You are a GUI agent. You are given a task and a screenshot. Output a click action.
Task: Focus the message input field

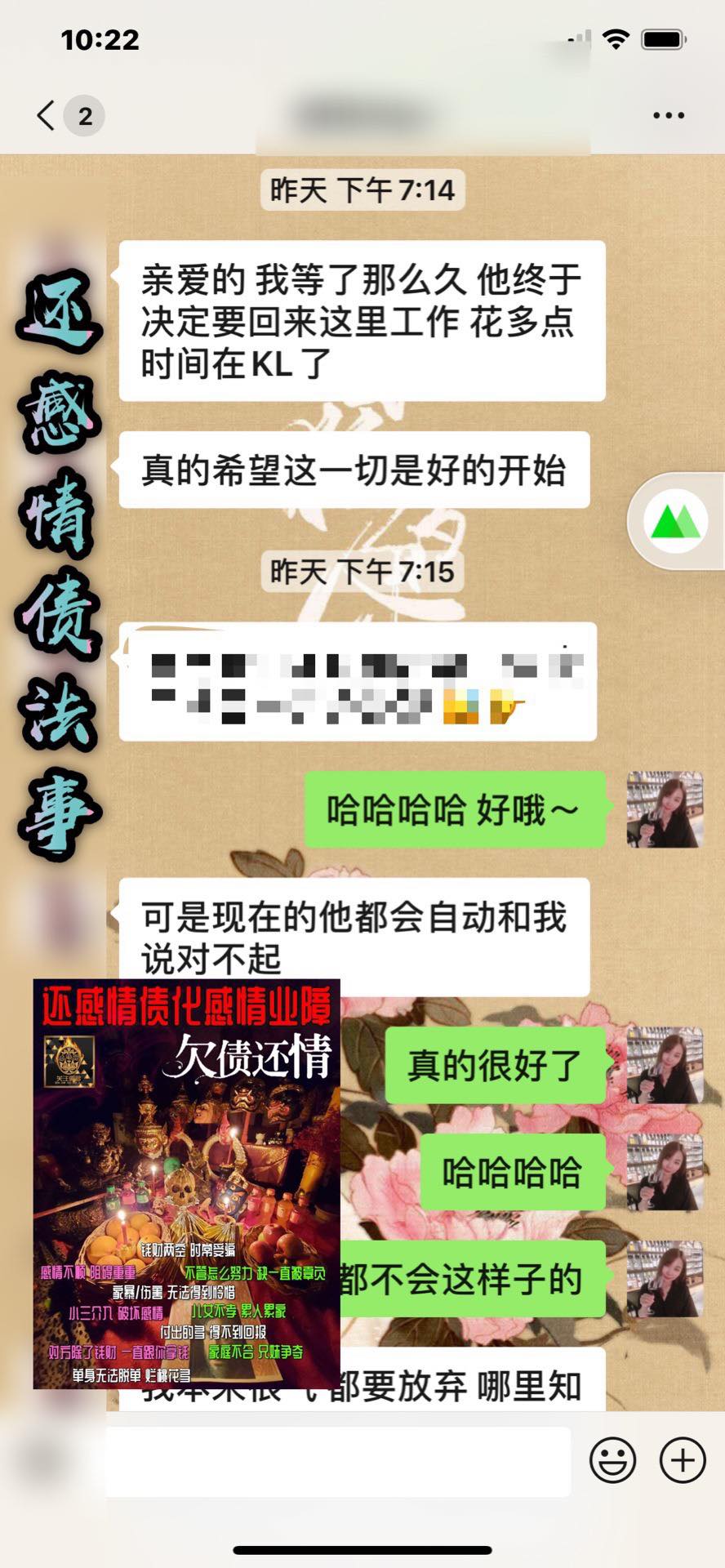click(x=338, y=1461)
